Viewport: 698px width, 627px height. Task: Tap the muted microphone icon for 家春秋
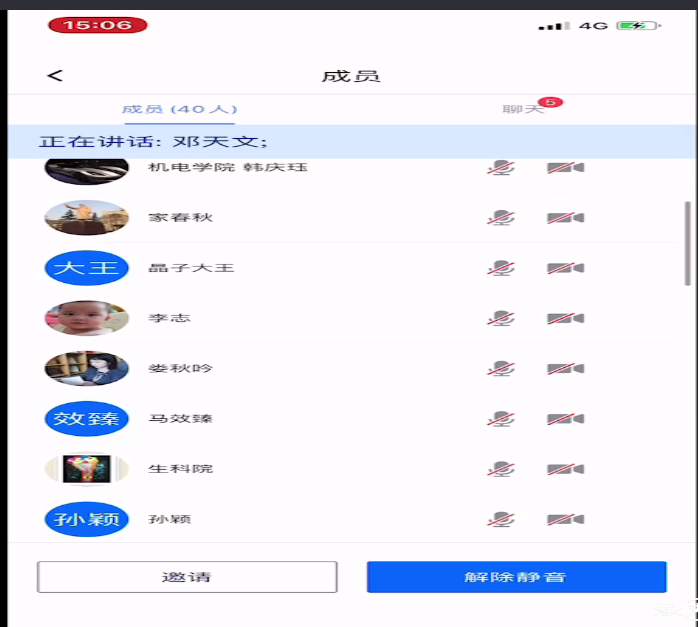[501, 217]
